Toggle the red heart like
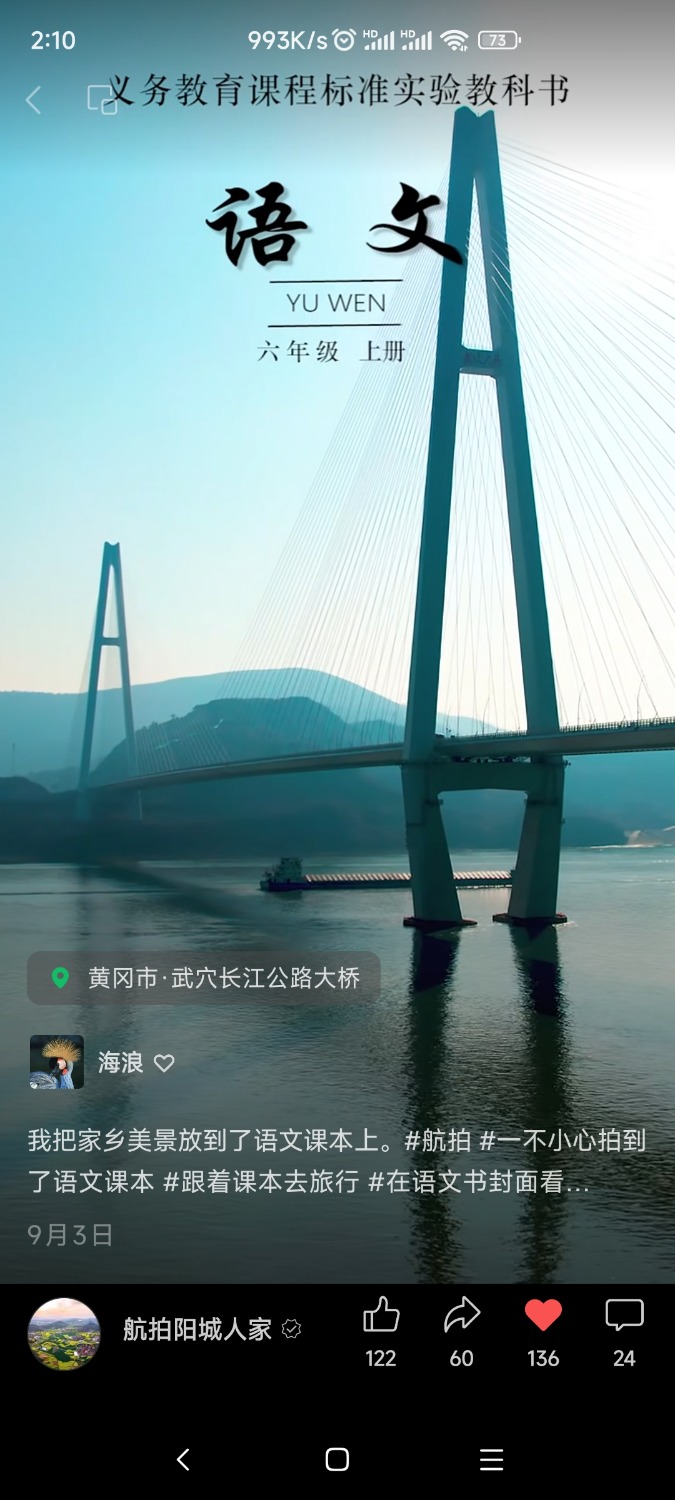 tap(543, 1316)
